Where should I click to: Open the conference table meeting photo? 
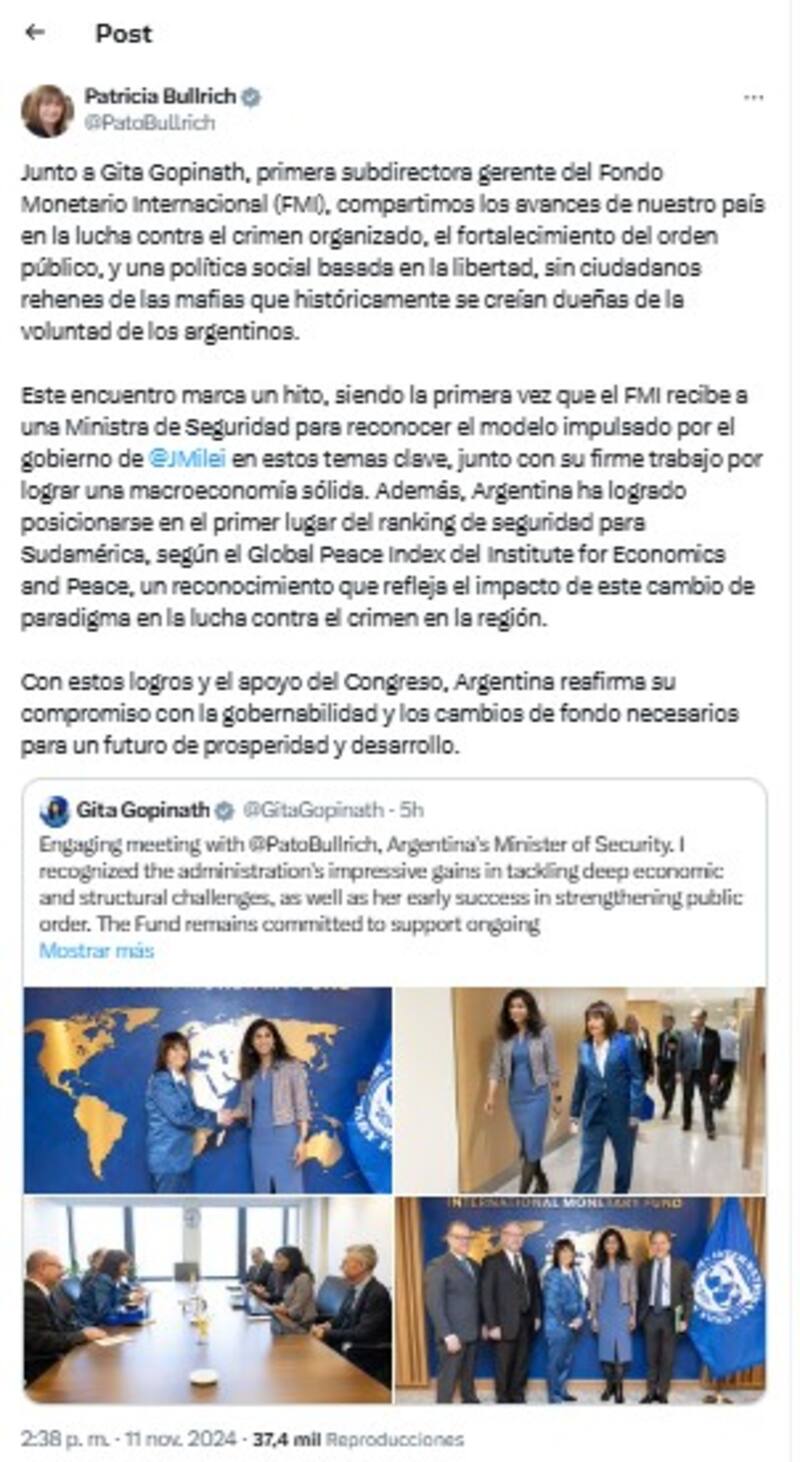(208, 1300)
